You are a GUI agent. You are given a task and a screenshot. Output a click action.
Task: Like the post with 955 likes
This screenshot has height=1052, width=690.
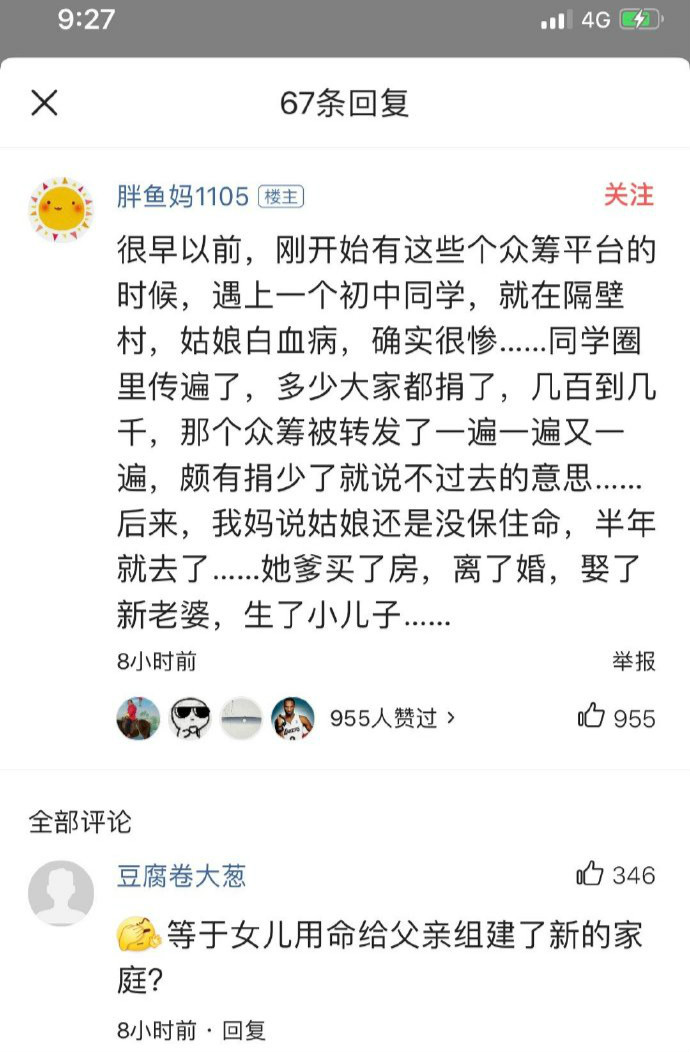616,717
